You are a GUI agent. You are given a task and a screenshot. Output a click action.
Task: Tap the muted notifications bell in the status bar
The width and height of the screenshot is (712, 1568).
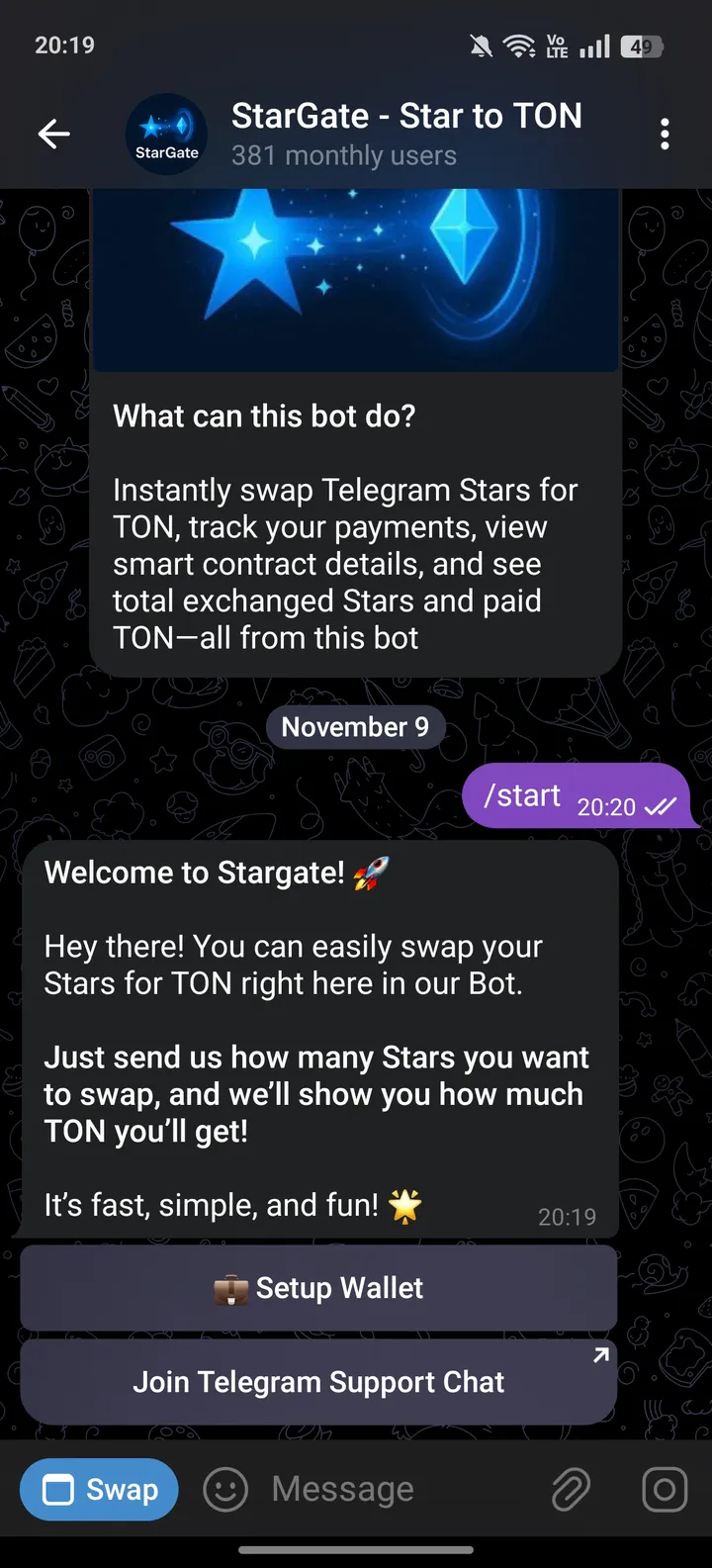tap(482, 45)
